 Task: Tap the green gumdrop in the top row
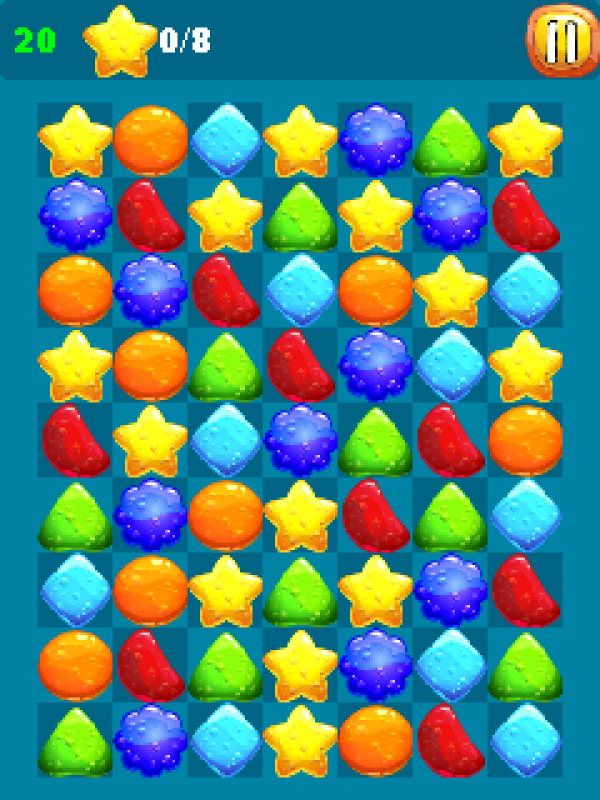coord(450,141)
